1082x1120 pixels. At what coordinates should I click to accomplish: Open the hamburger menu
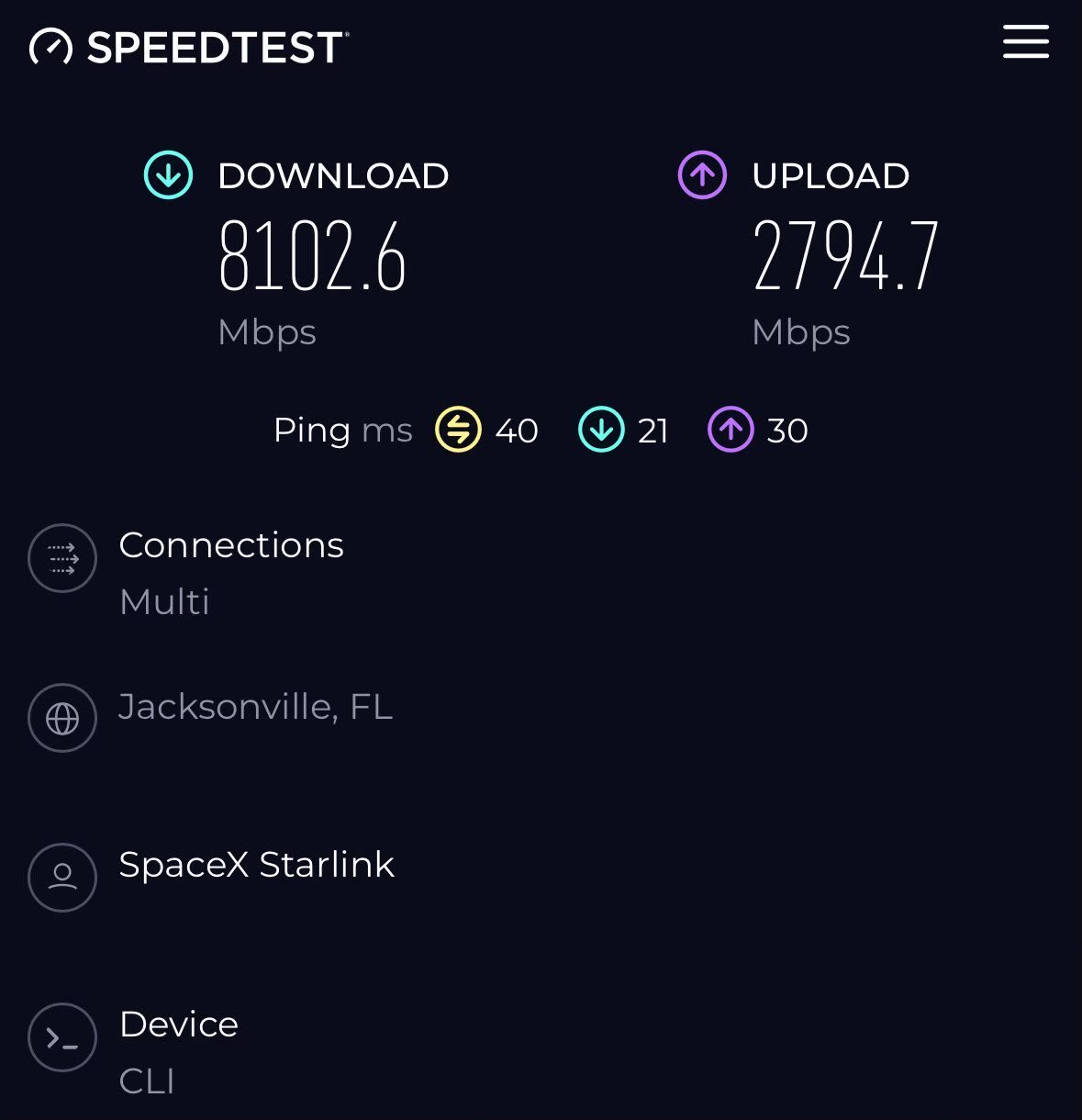pyautogui.click(x=1025, y=42)
